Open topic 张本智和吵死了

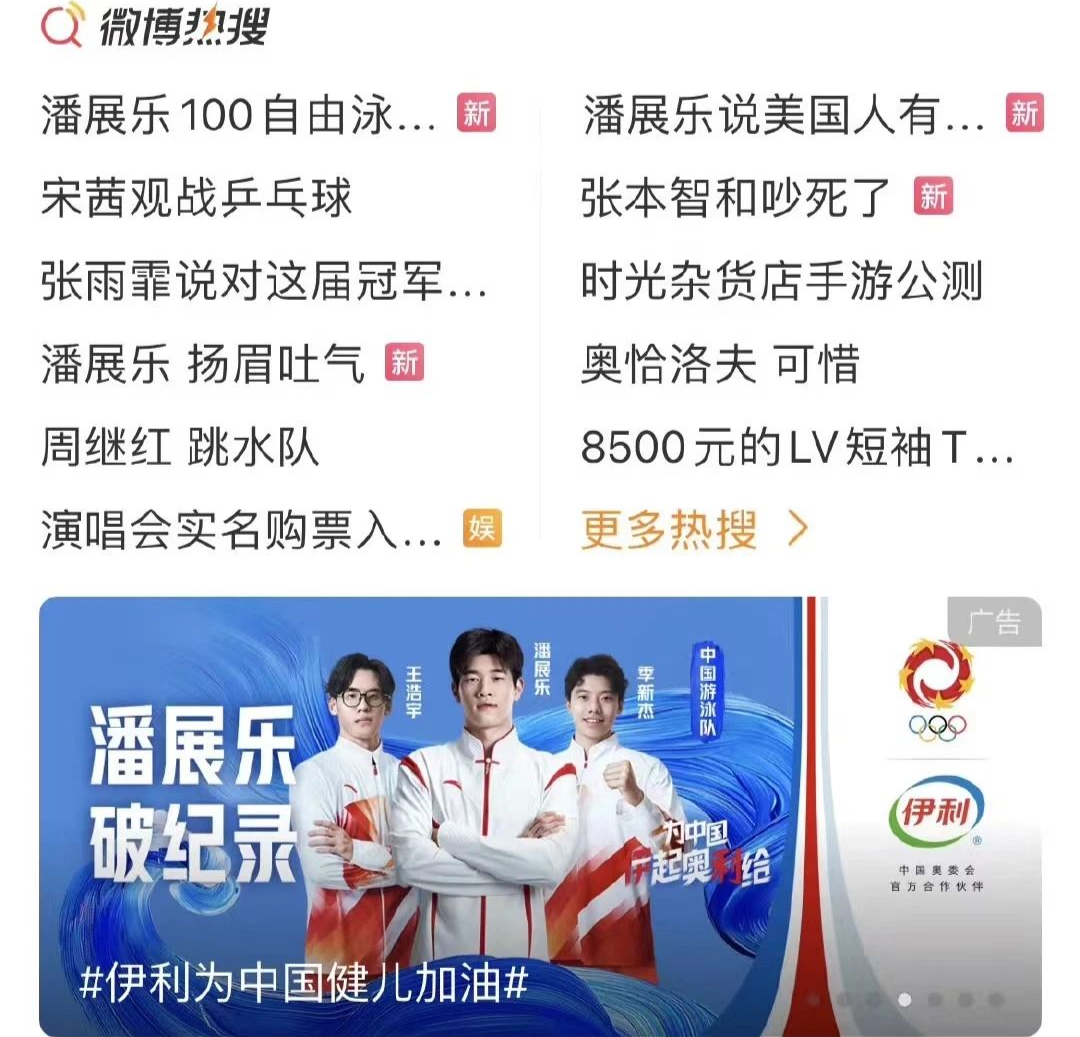[735, 199]
